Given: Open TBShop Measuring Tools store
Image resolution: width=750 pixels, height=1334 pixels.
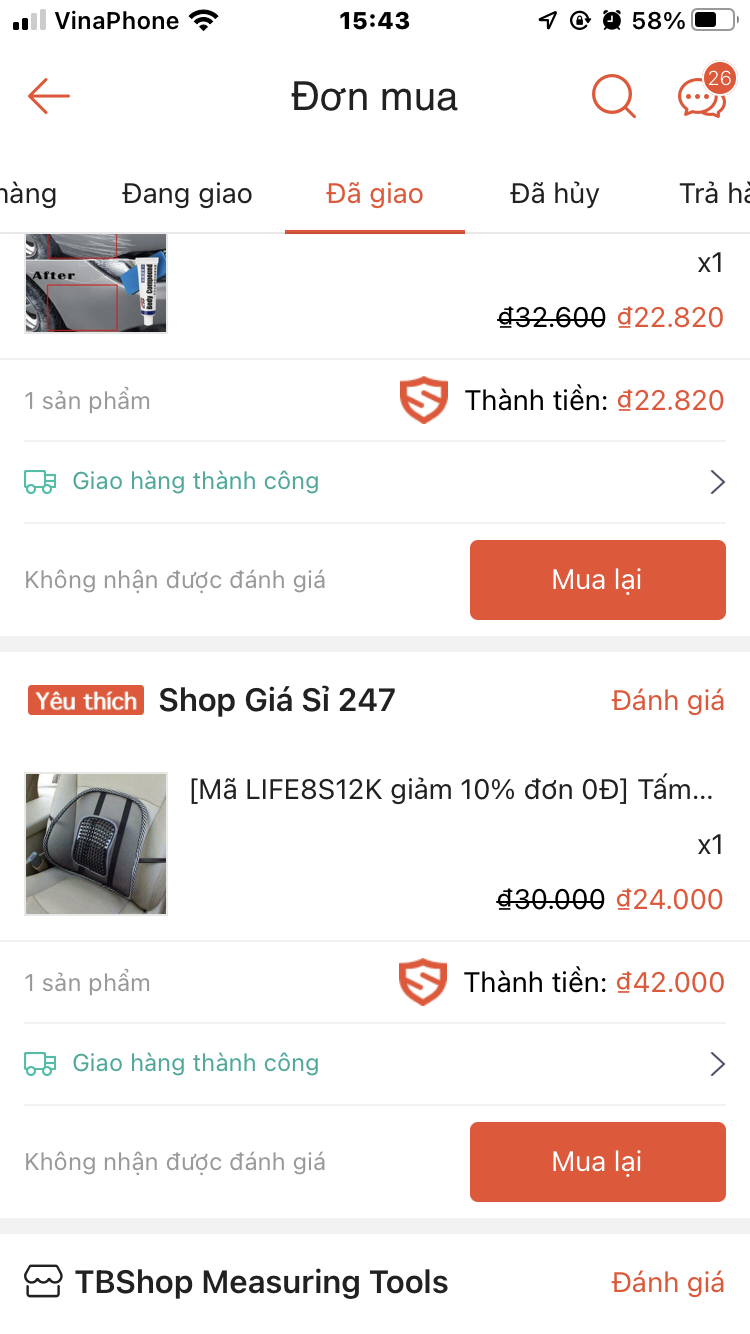Looking at the screenshot, I should click(261, 1282).
